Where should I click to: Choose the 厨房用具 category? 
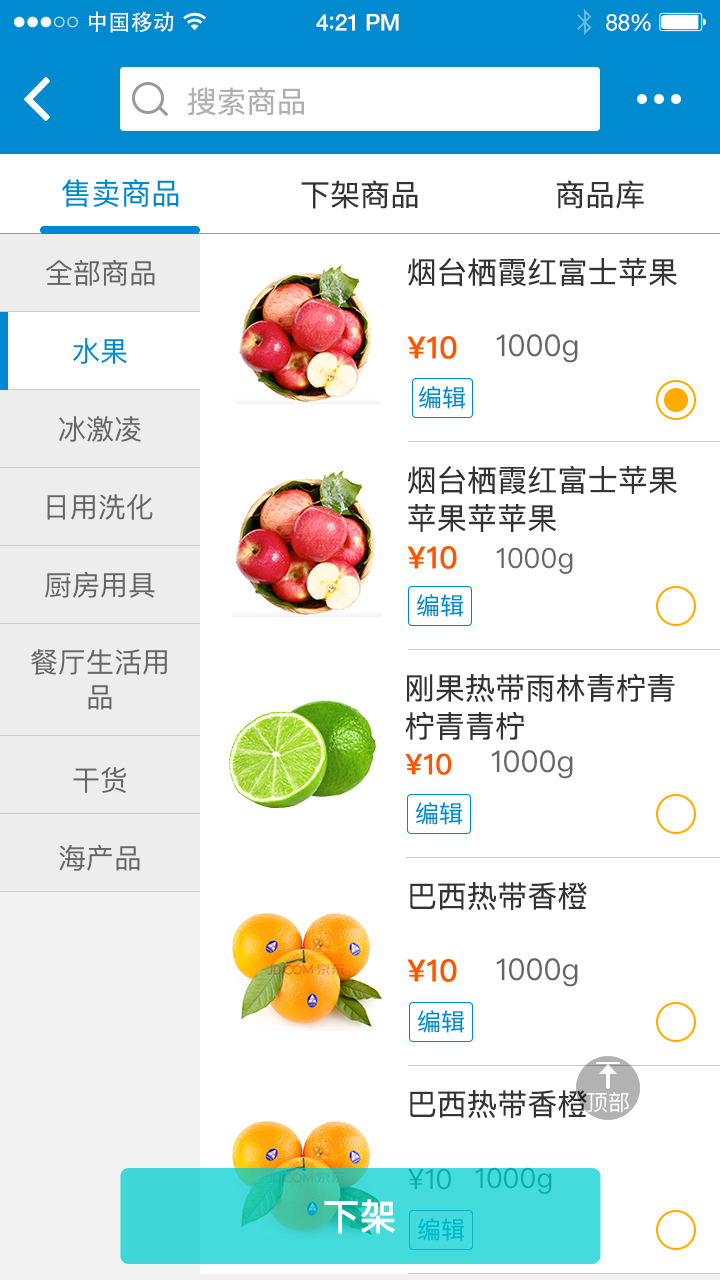tap(100, 585)
